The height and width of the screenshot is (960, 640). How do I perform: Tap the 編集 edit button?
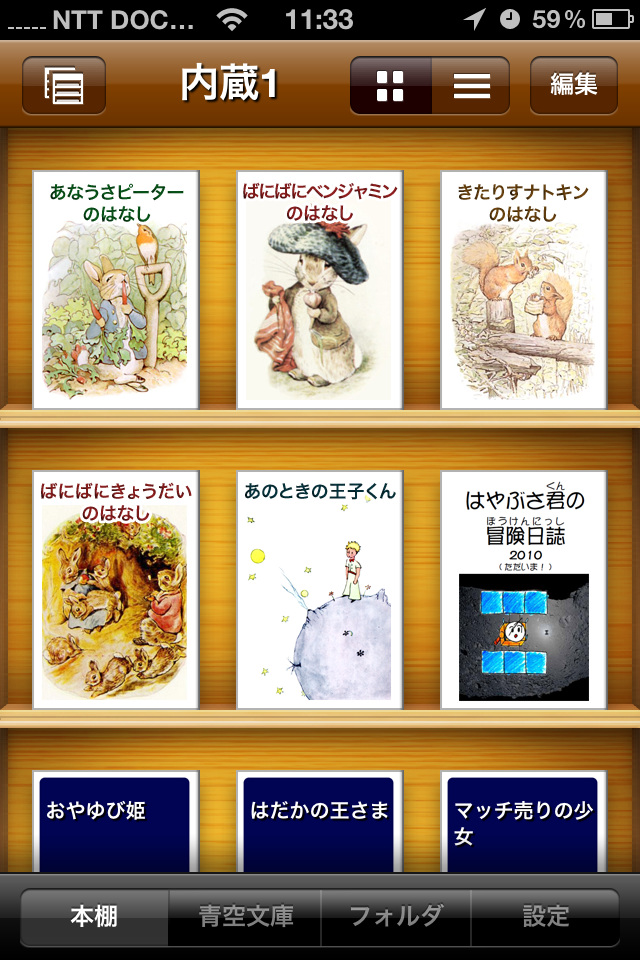pos(573,85)
